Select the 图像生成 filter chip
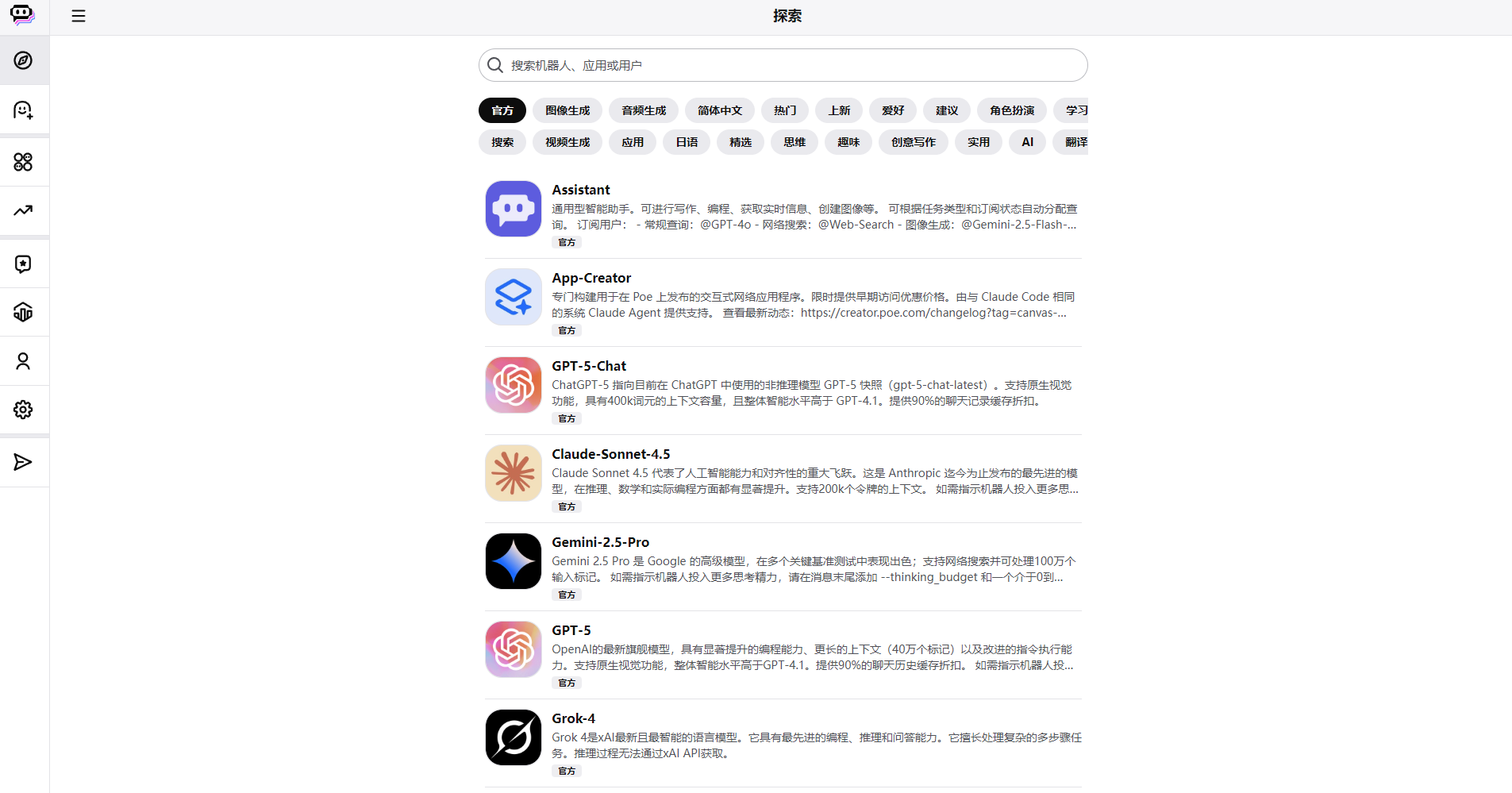 click(x=567, y=110)
